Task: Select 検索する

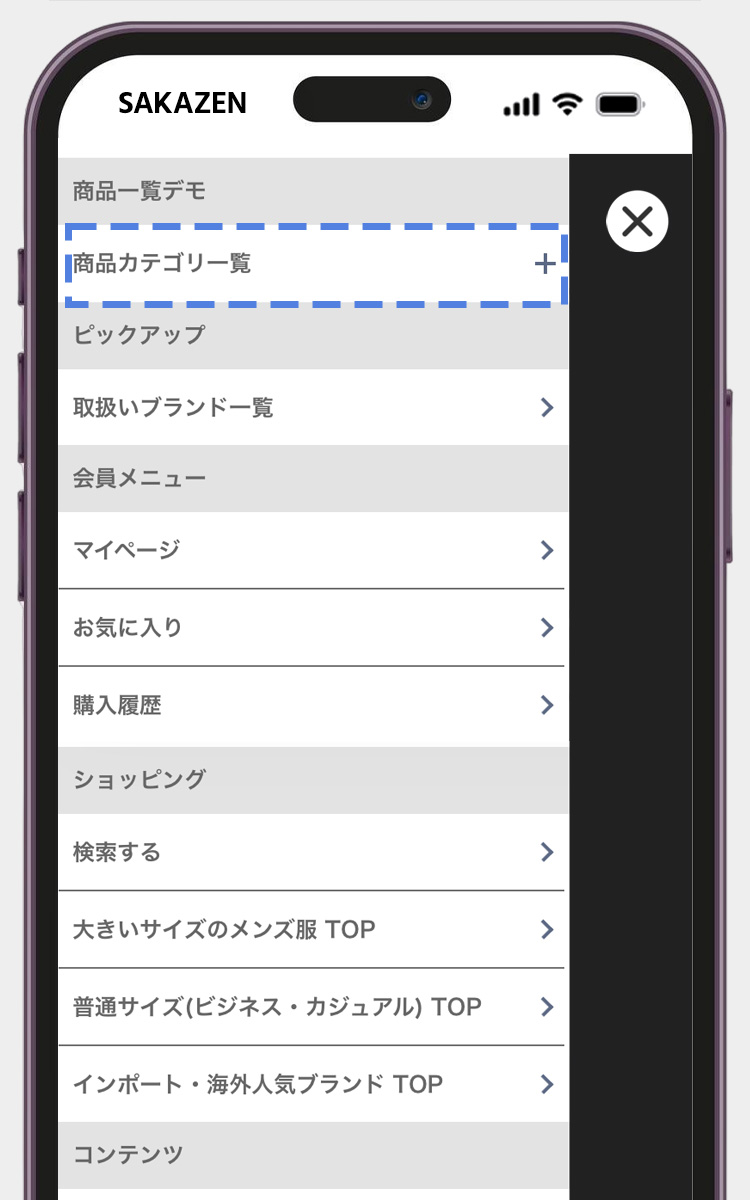Action: (x=312, y=852)
